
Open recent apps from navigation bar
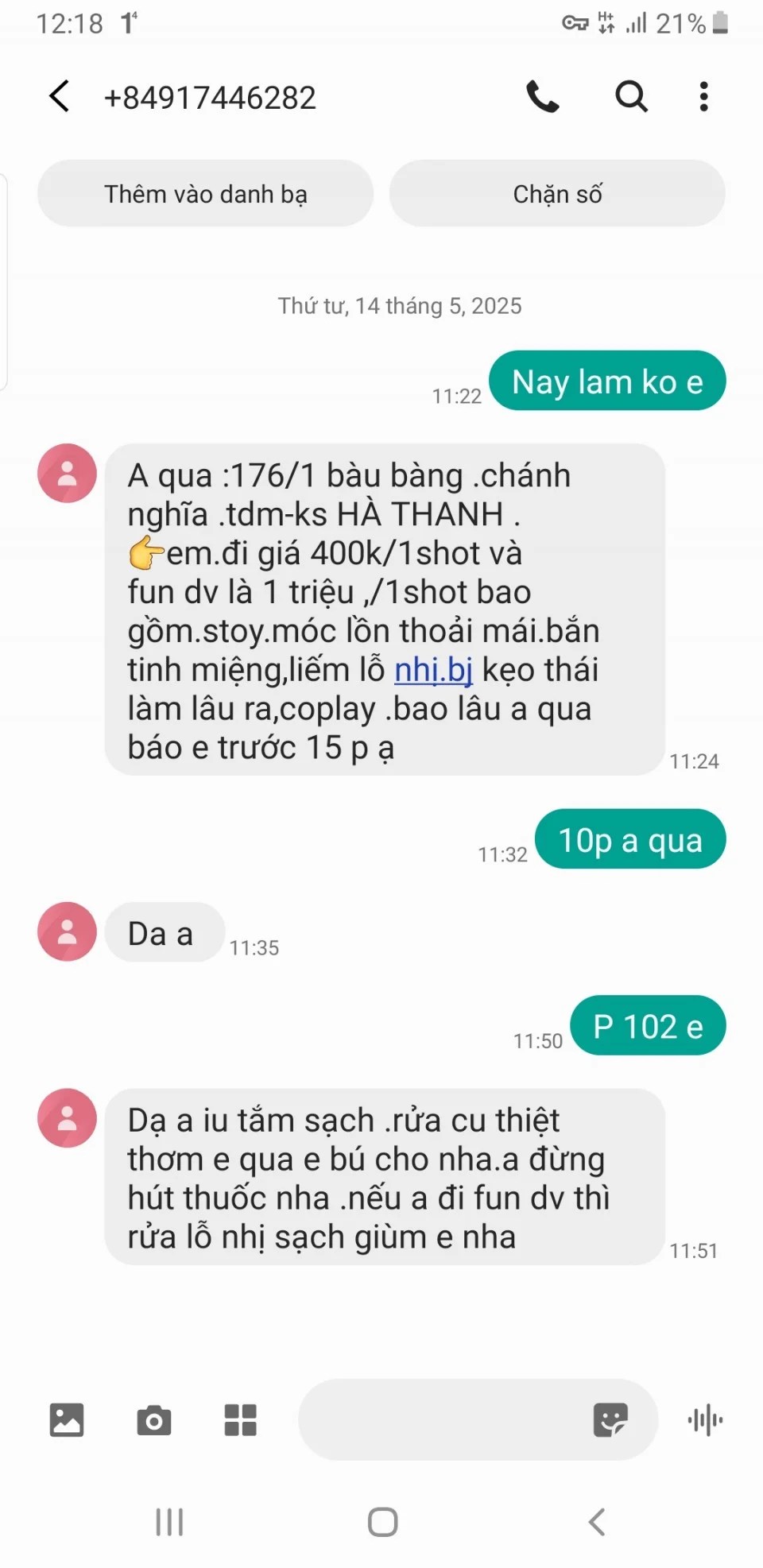pyautogui.click(x=169, y=1522)
